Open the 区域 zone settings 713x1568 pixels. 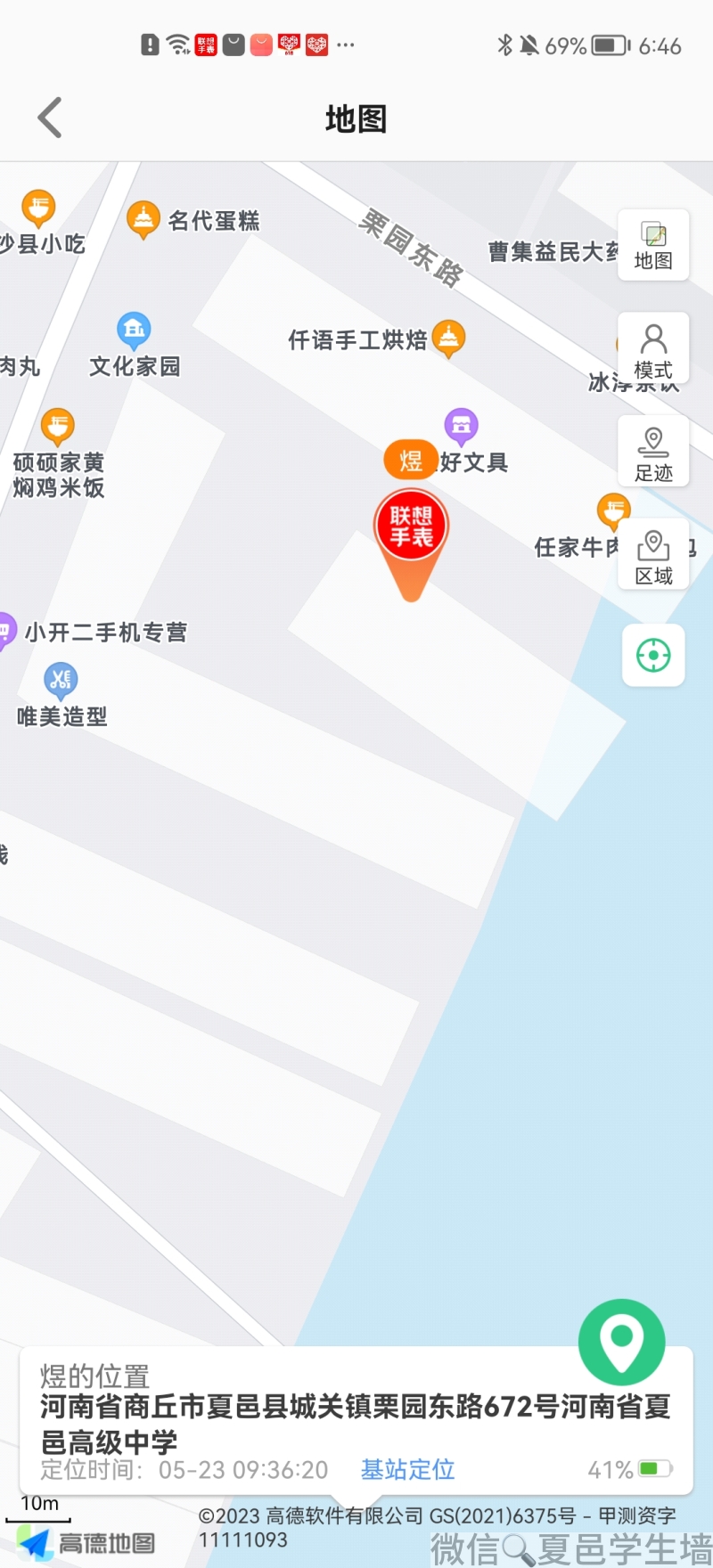click(x=653, y=555)
